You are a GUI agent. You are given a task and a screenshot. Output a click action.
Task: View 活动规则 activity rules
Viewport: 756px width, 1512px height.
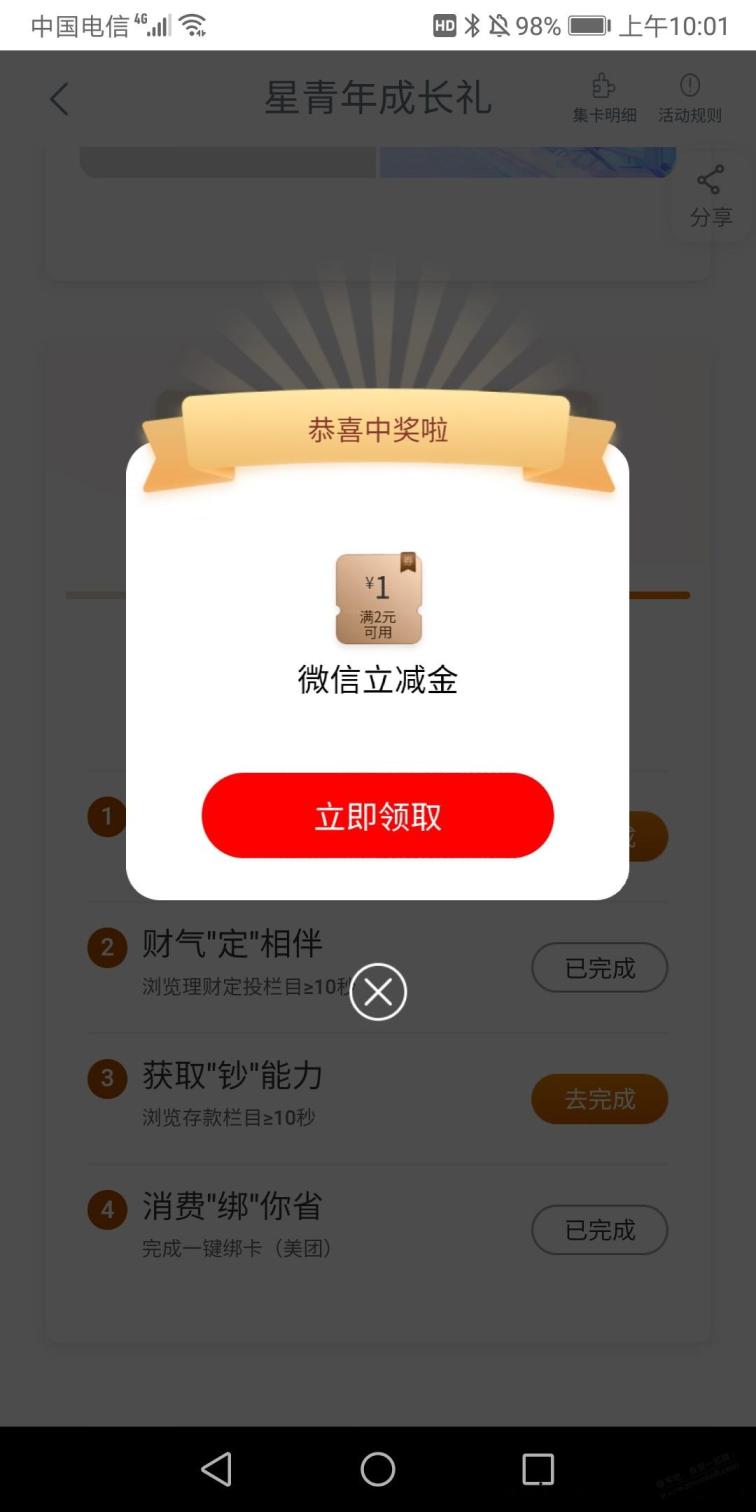(689, 99)
